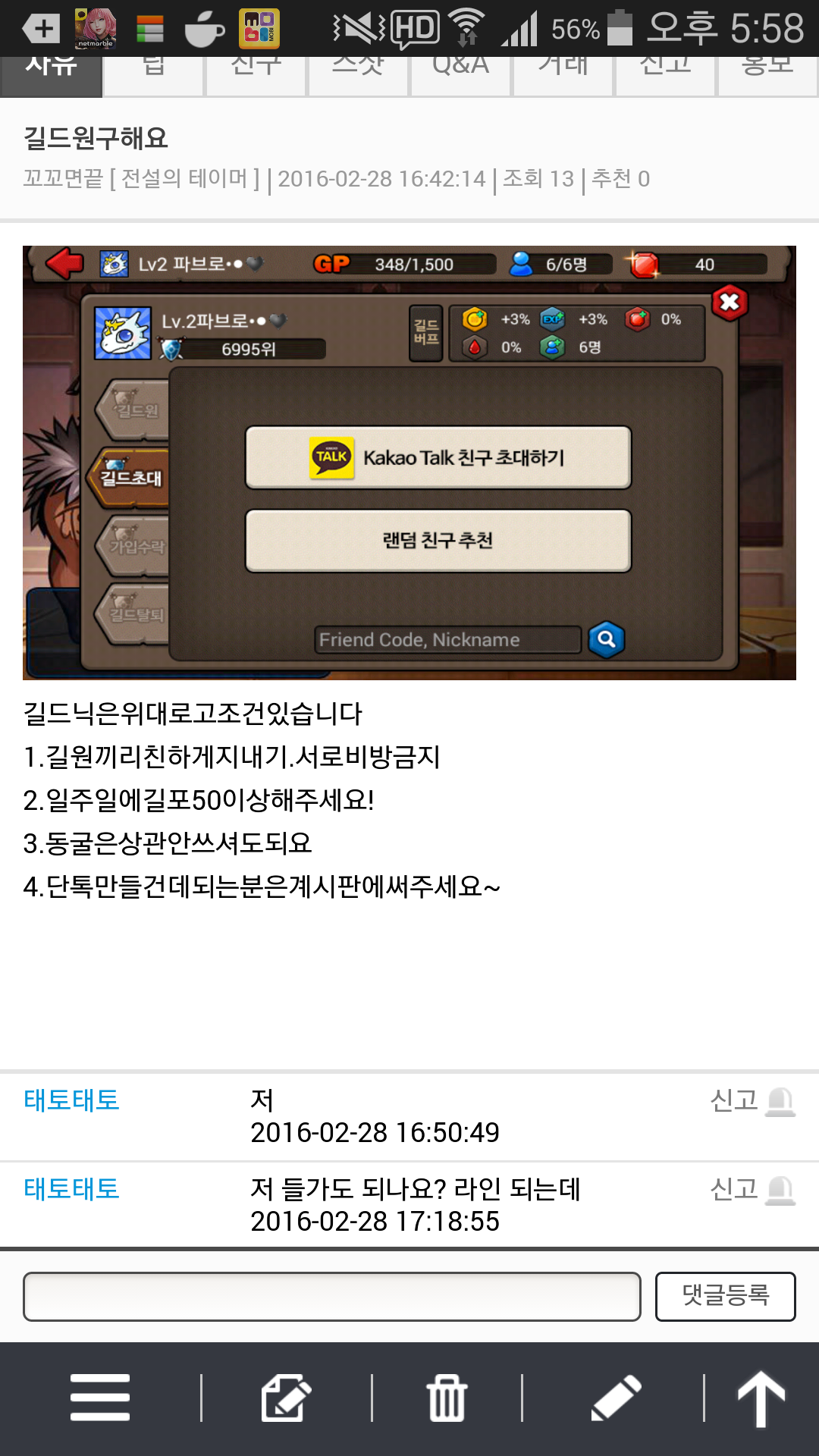Image resolution: width=819 pixels, height=1456 pixels.
Task: Open 태토태토's profile from the 16:50:49 comment
Action: 72,1100
